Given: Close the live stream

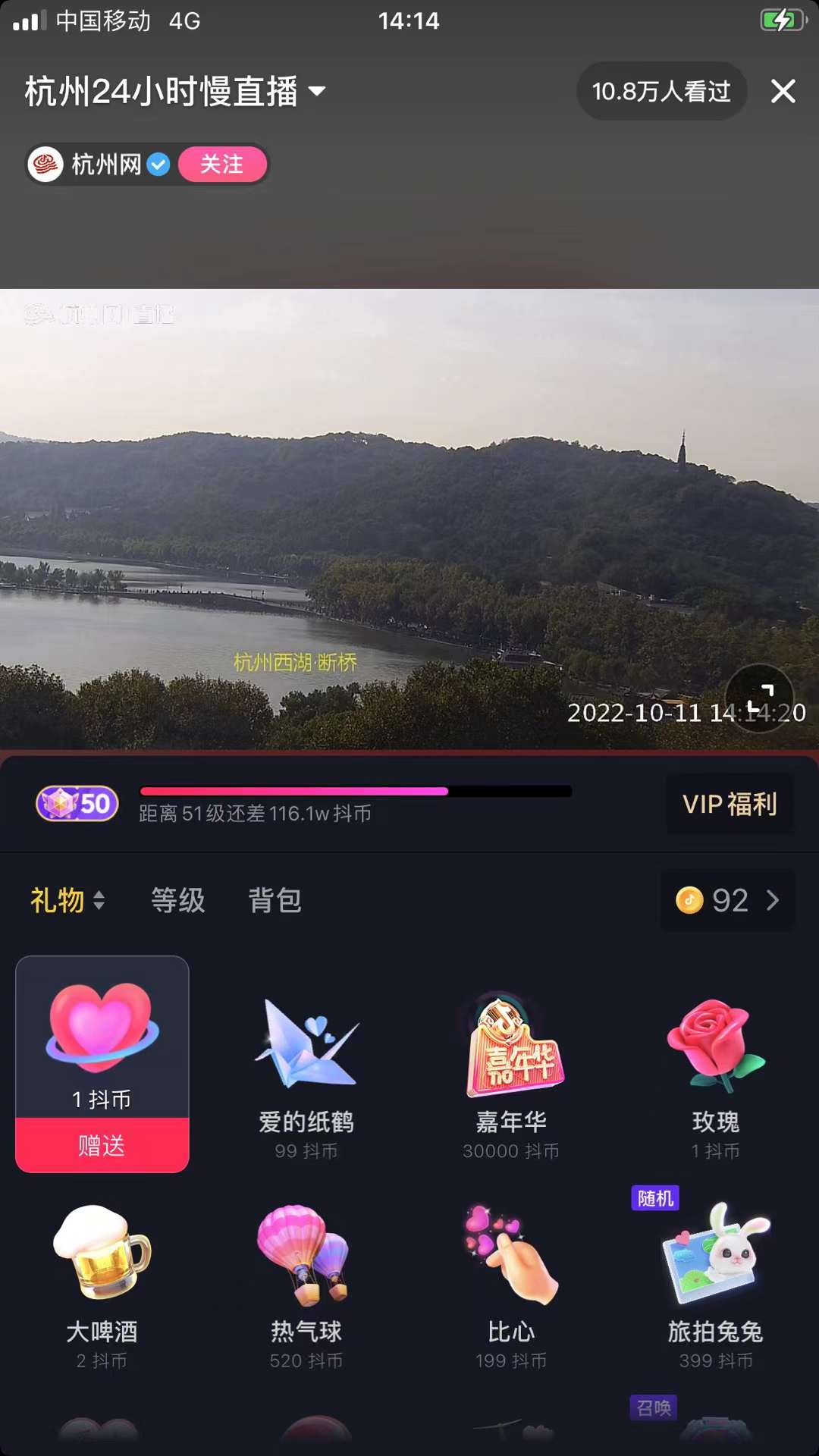Looking at the screenshot, I should [783, 91].
